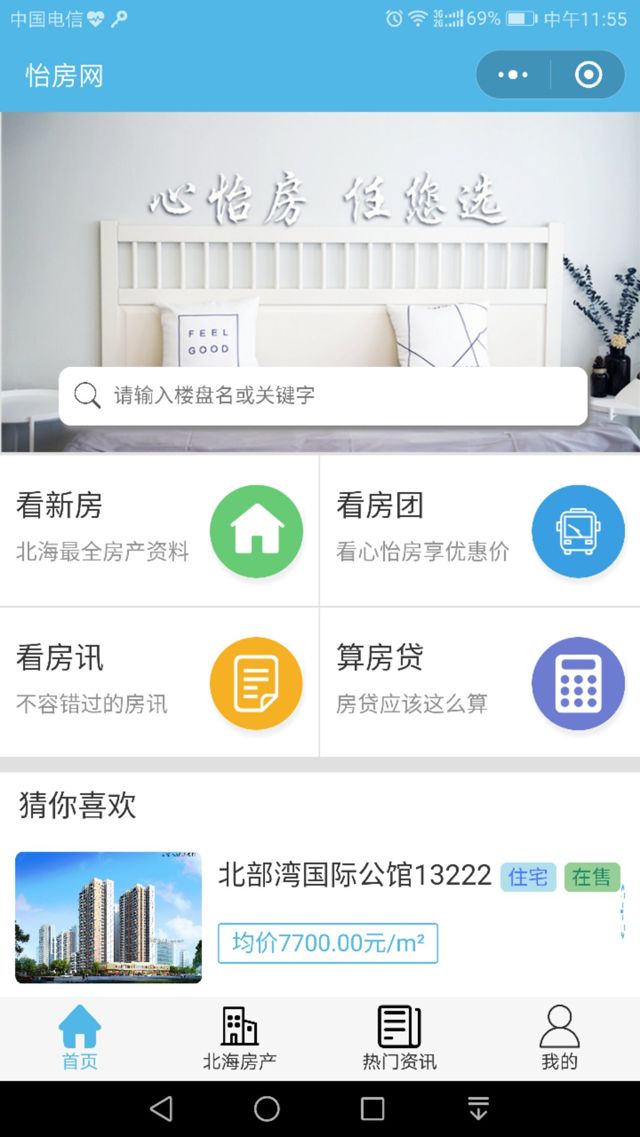Screen dimensions: 640x1137
Task: Close the mini program with the circle button
Action: (588, 75)
